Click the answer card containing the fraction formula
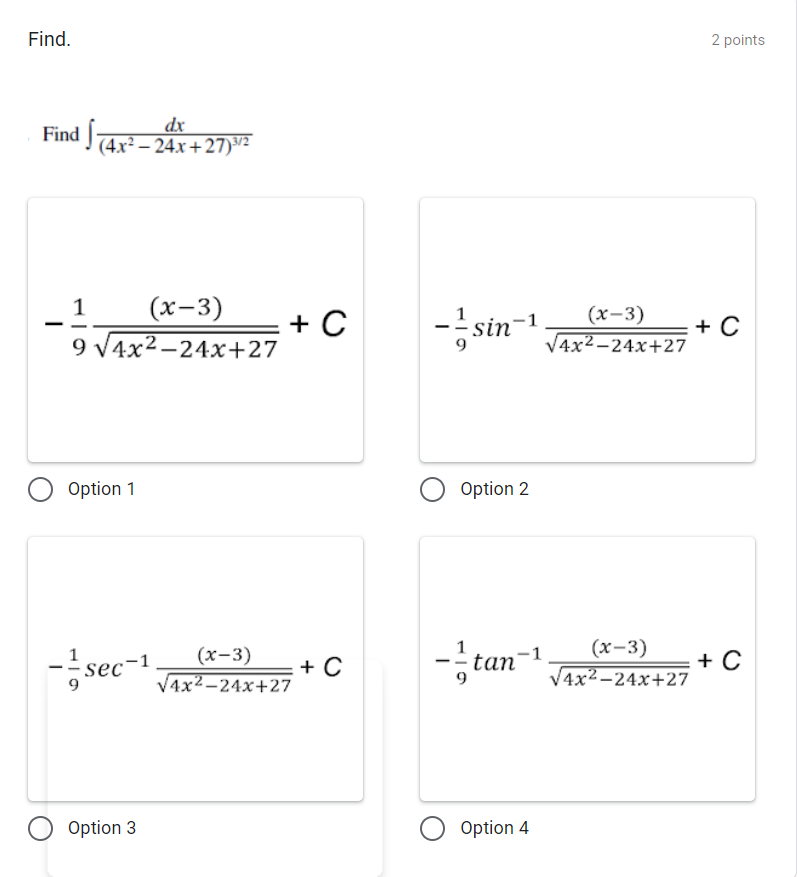 pos(195,330)
